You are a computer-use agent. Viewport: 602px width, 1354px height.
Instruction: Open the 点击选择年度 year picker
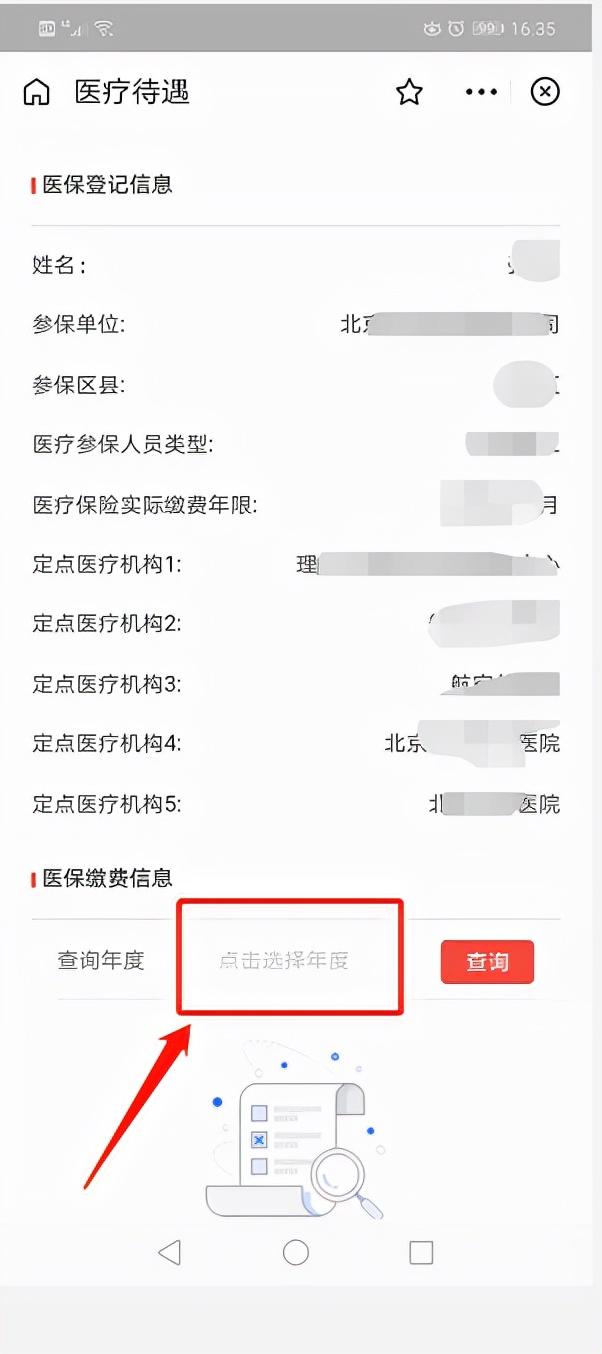(x=284, y=961)
